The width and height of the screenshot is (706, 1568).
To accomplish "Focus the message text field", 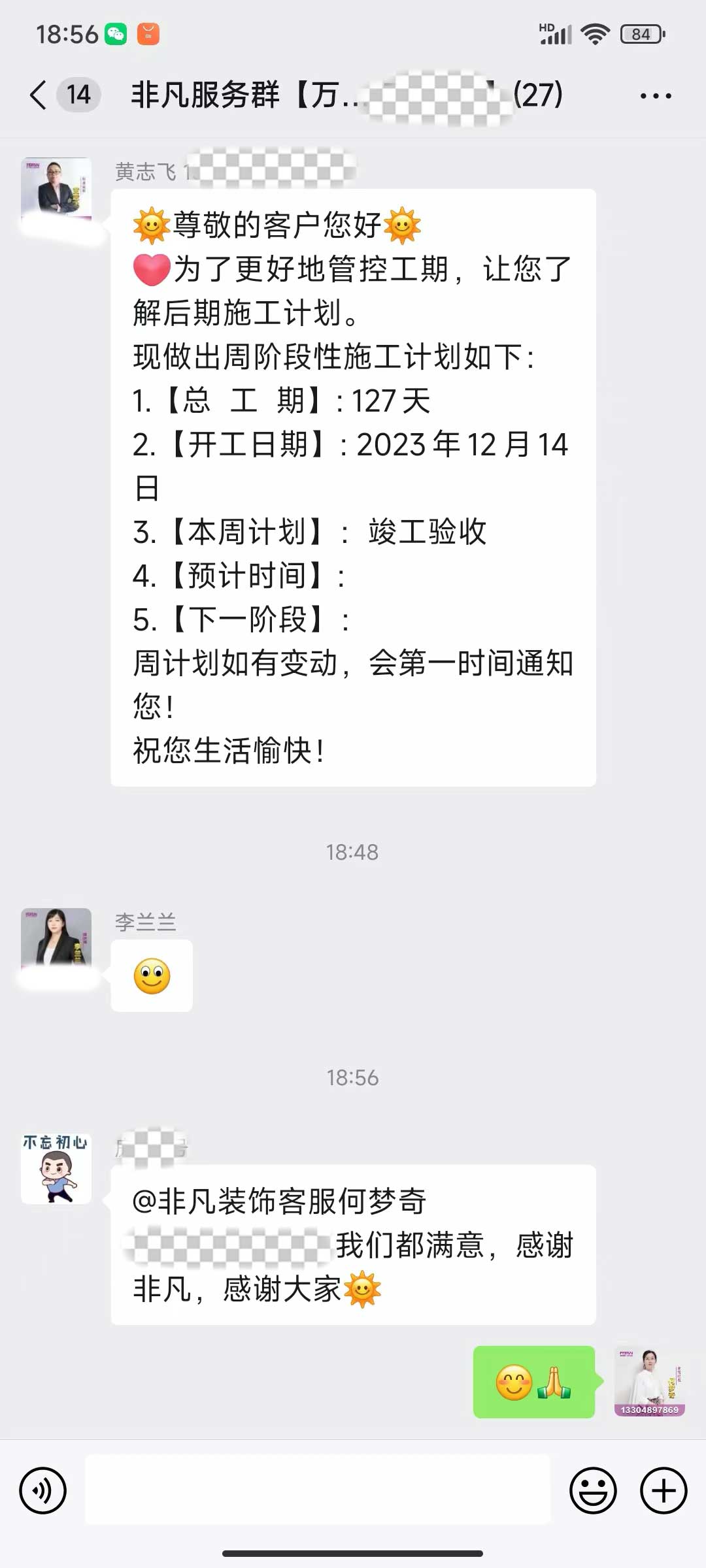I will click(318, 1491).
